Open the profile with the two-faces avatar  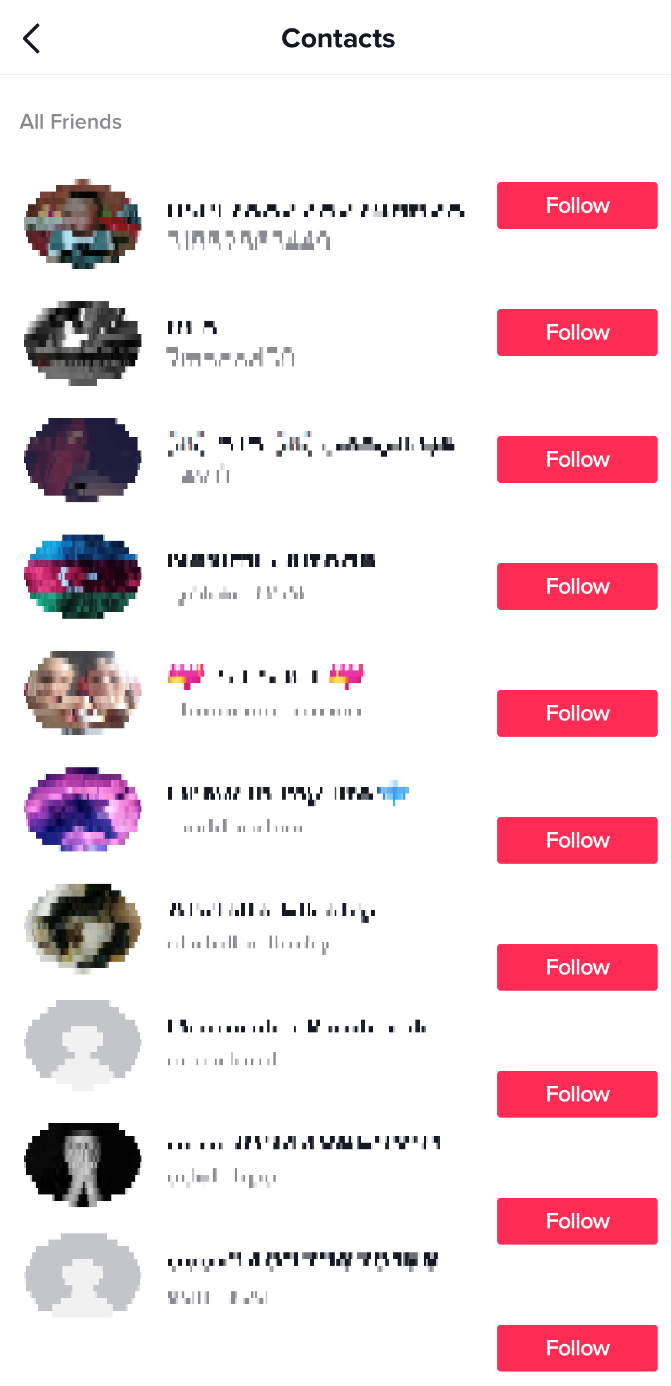click(x=83, y=692)
